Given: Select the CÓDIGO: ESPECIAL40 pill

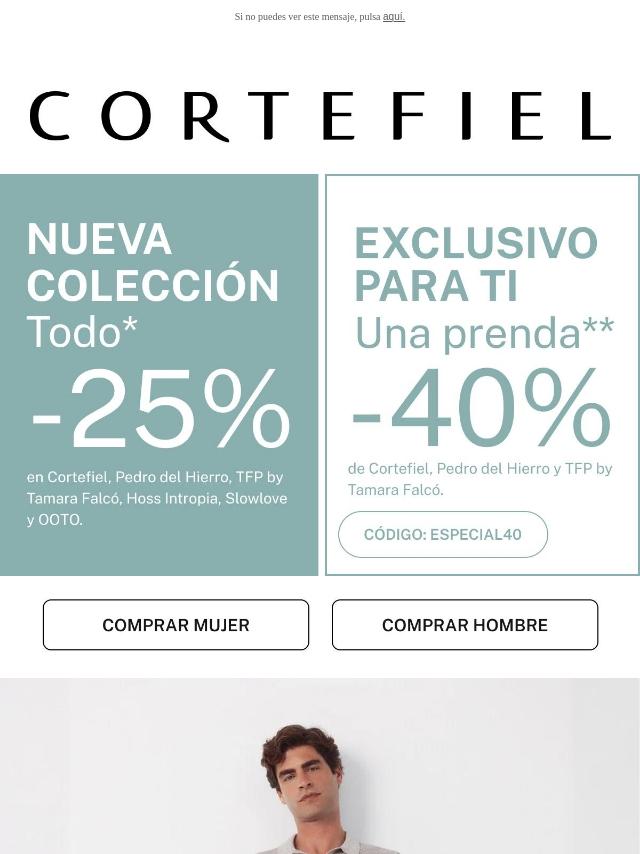Looking at the screenshot, I should click(443, 534).
